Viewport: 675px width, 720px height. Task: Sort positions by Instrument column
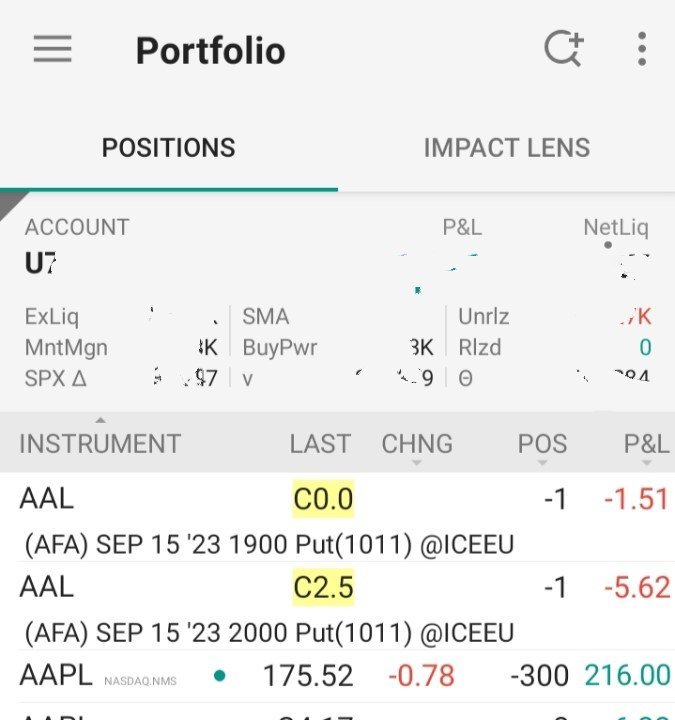coord(100,443)
